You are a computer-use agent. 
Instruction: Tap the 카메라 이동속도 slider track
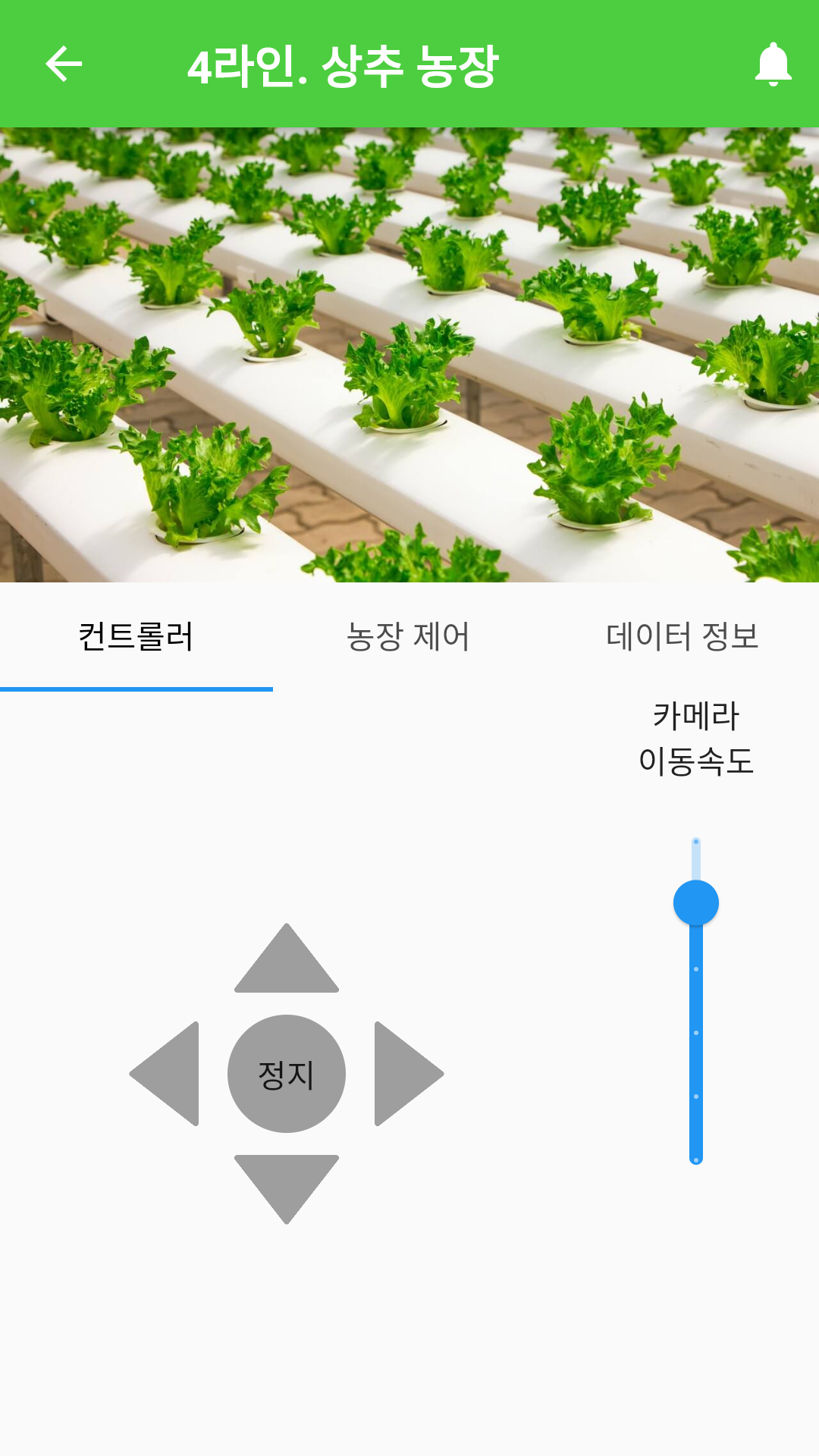(696, 1001)
